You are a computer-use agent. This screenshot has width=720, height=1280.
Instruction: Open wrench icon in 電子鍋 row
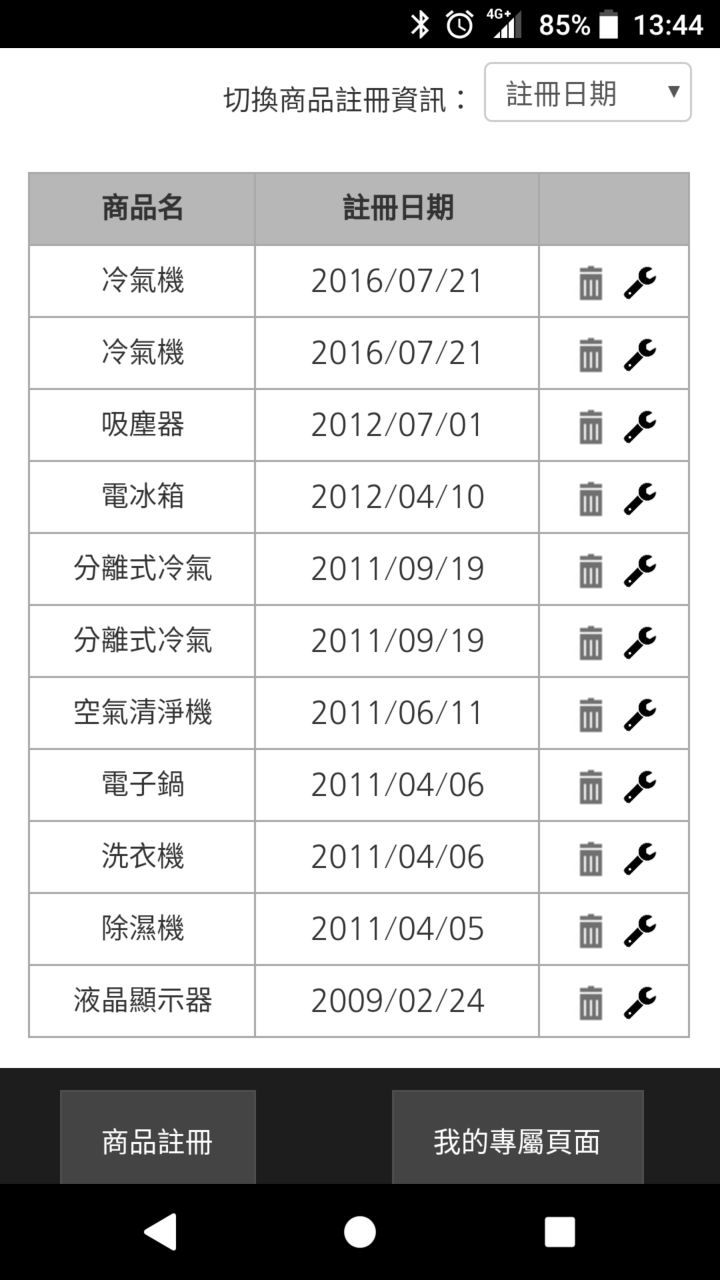click(640, 786)
